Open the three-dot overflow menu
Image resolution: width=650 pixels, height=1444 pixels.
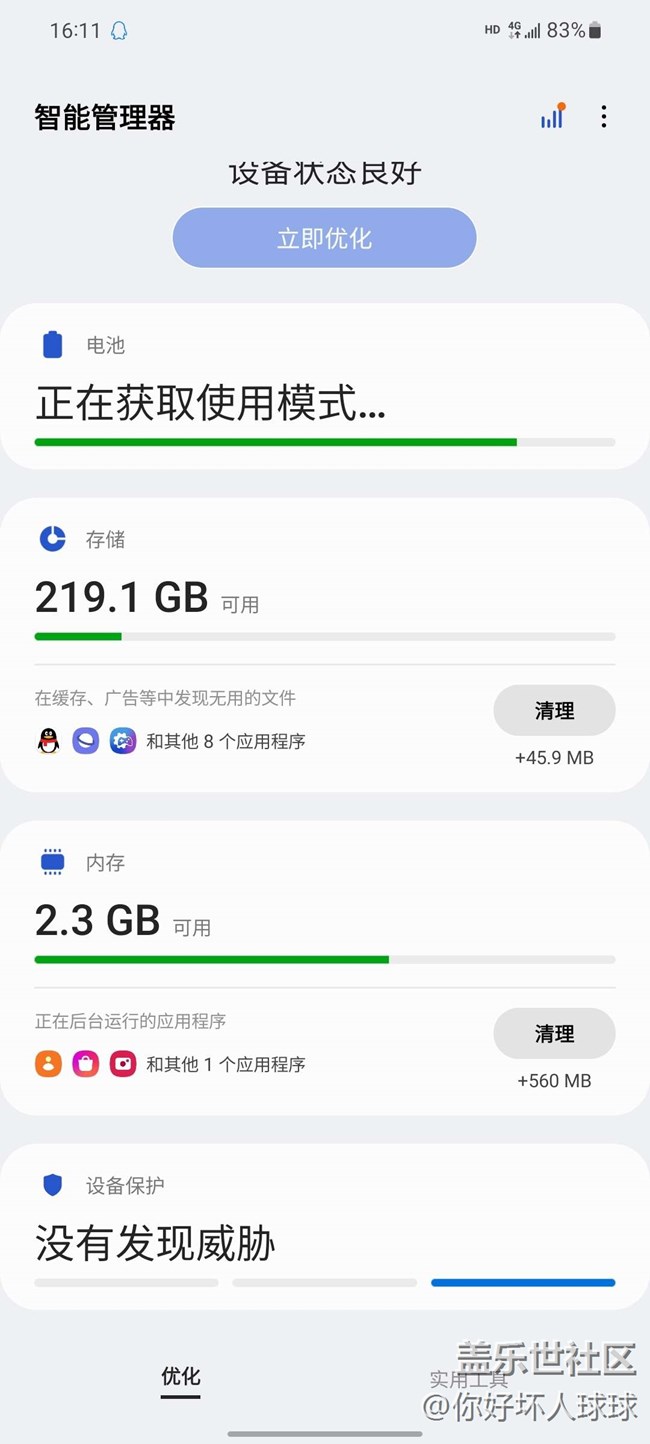tap(603, 117)
